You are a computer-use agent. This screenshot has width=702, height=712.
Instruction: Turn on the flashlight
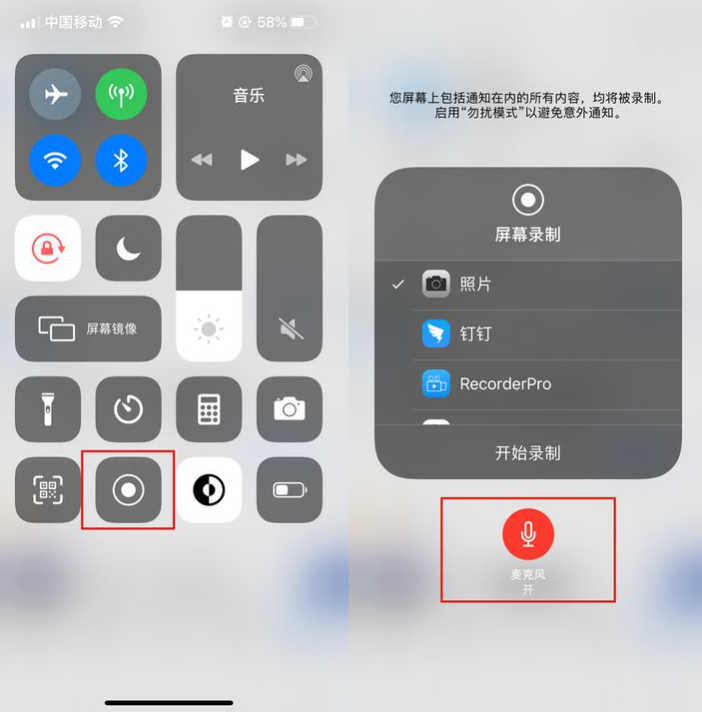tap(48, 409)
